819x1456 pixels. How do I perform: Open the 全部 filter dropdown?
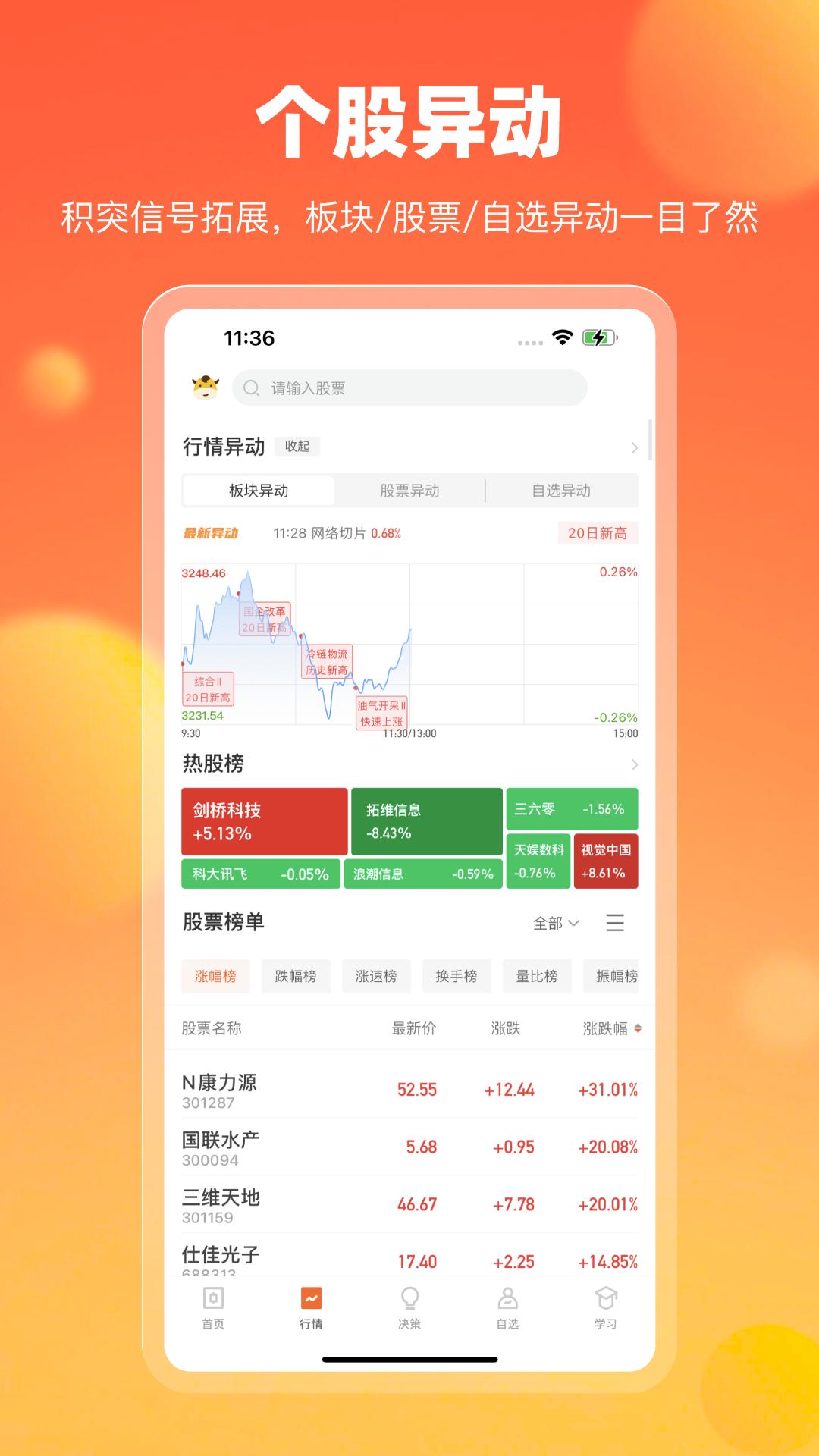point(554,923)
